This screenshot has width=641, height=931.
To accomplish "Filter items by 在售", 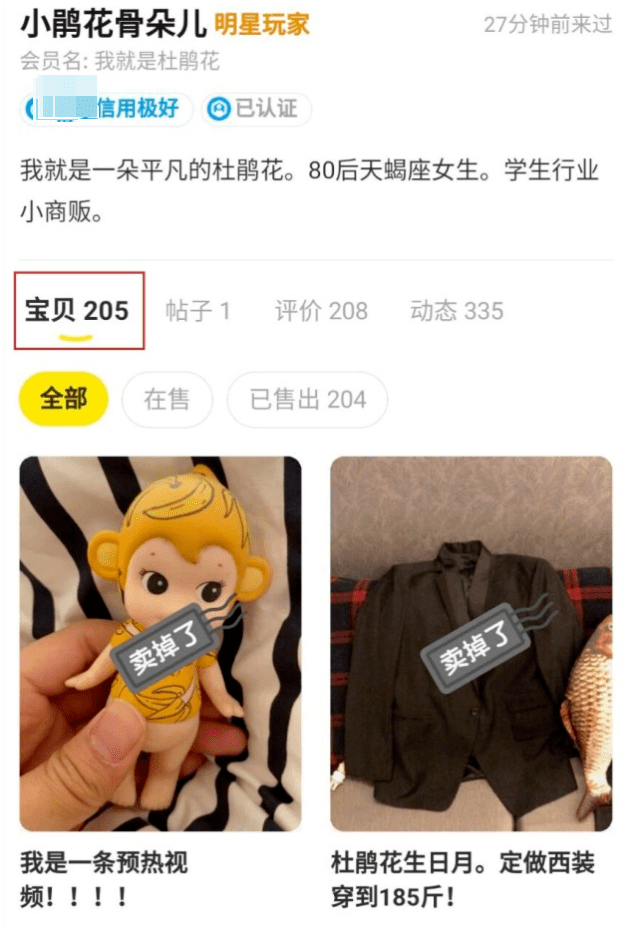I will pos(166,400).
